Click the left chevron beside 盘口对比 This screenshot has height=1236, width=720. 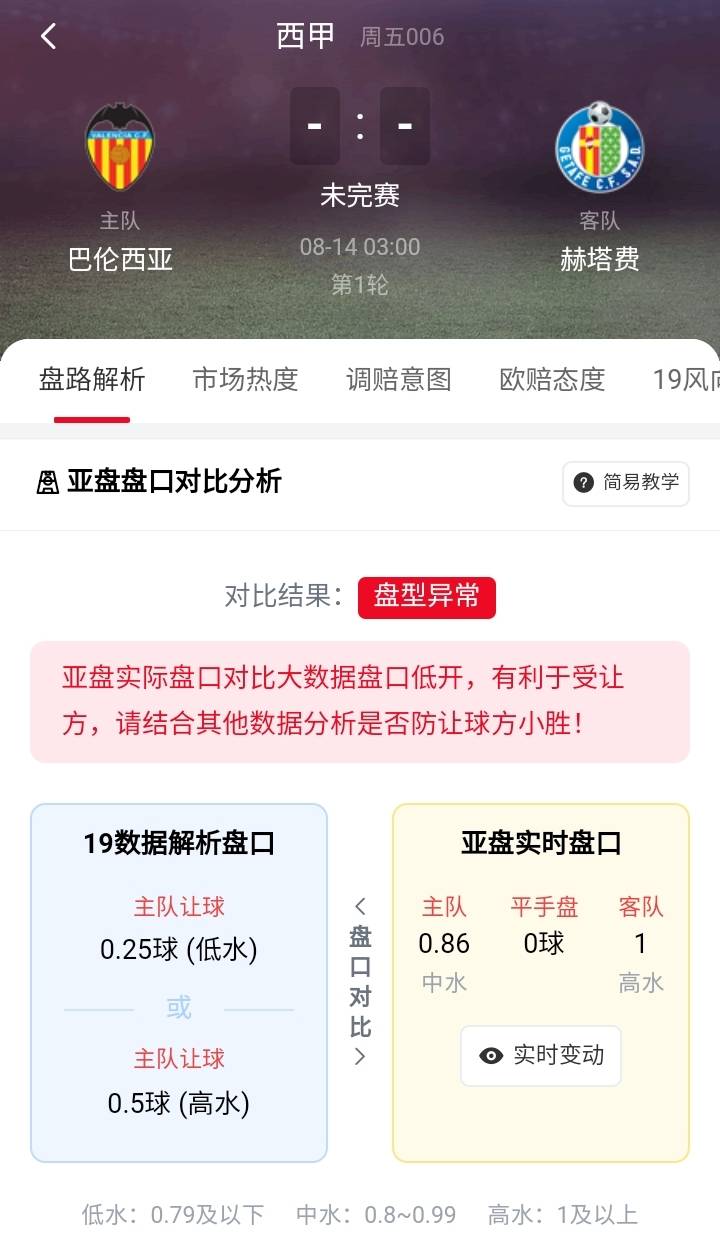360,908
